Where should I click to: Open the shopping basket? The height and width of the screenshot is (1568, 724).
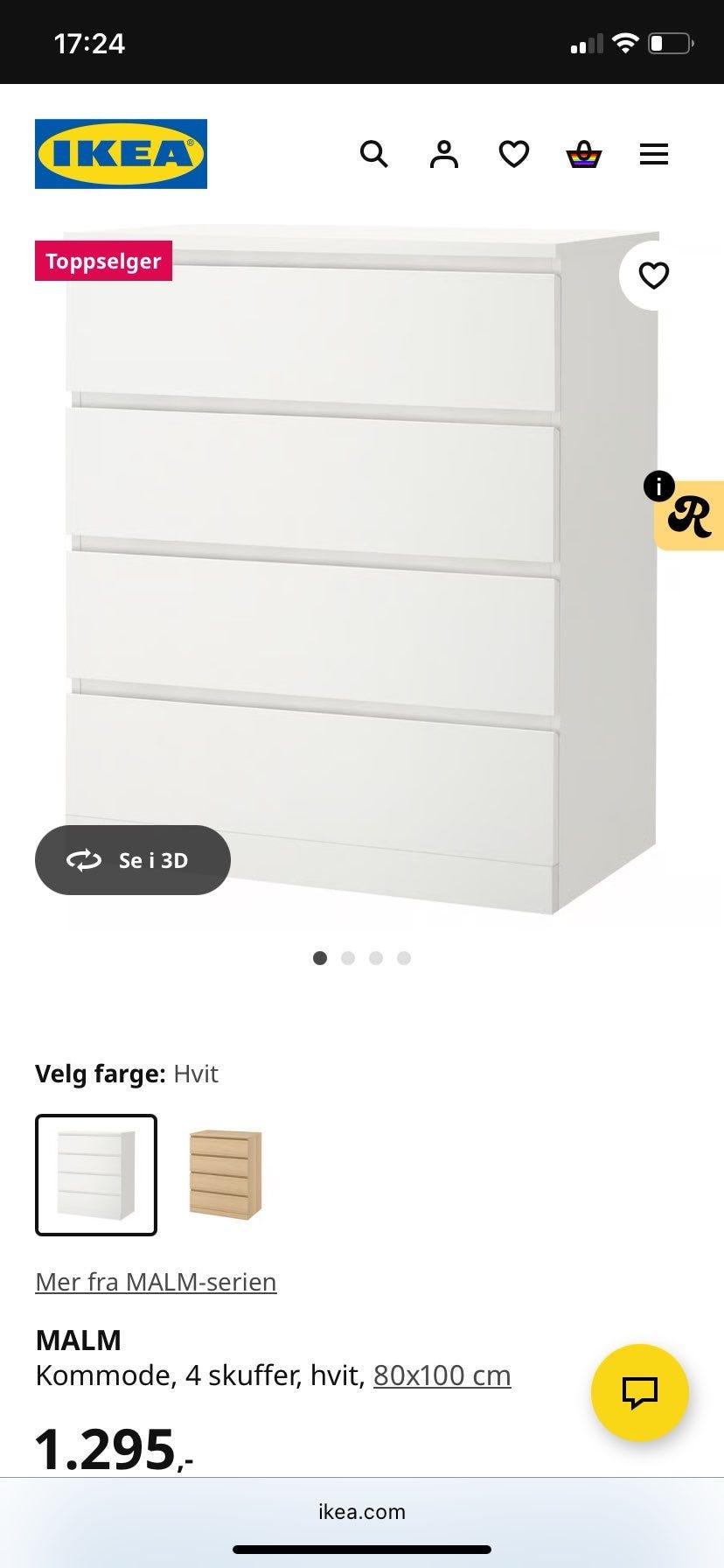coord(583,154)
